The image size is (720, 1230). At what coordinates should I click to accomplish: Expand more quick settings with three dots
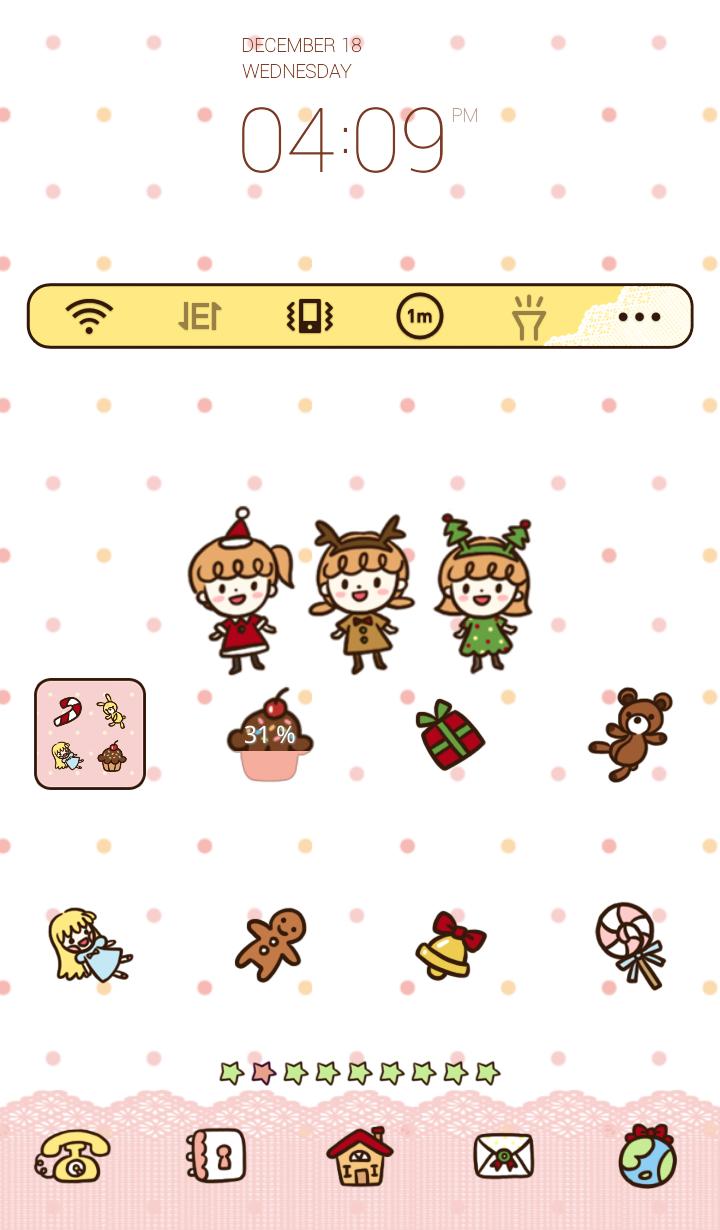coord(640,316)
